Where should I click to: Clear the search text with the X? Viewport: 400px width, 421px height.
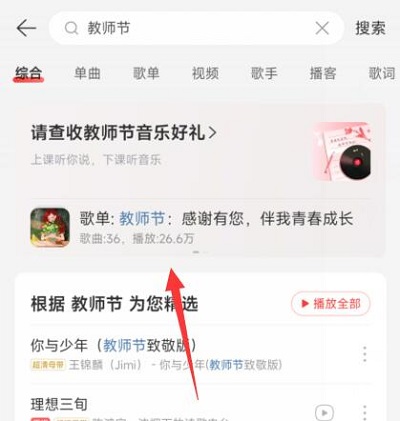(322, 28)
